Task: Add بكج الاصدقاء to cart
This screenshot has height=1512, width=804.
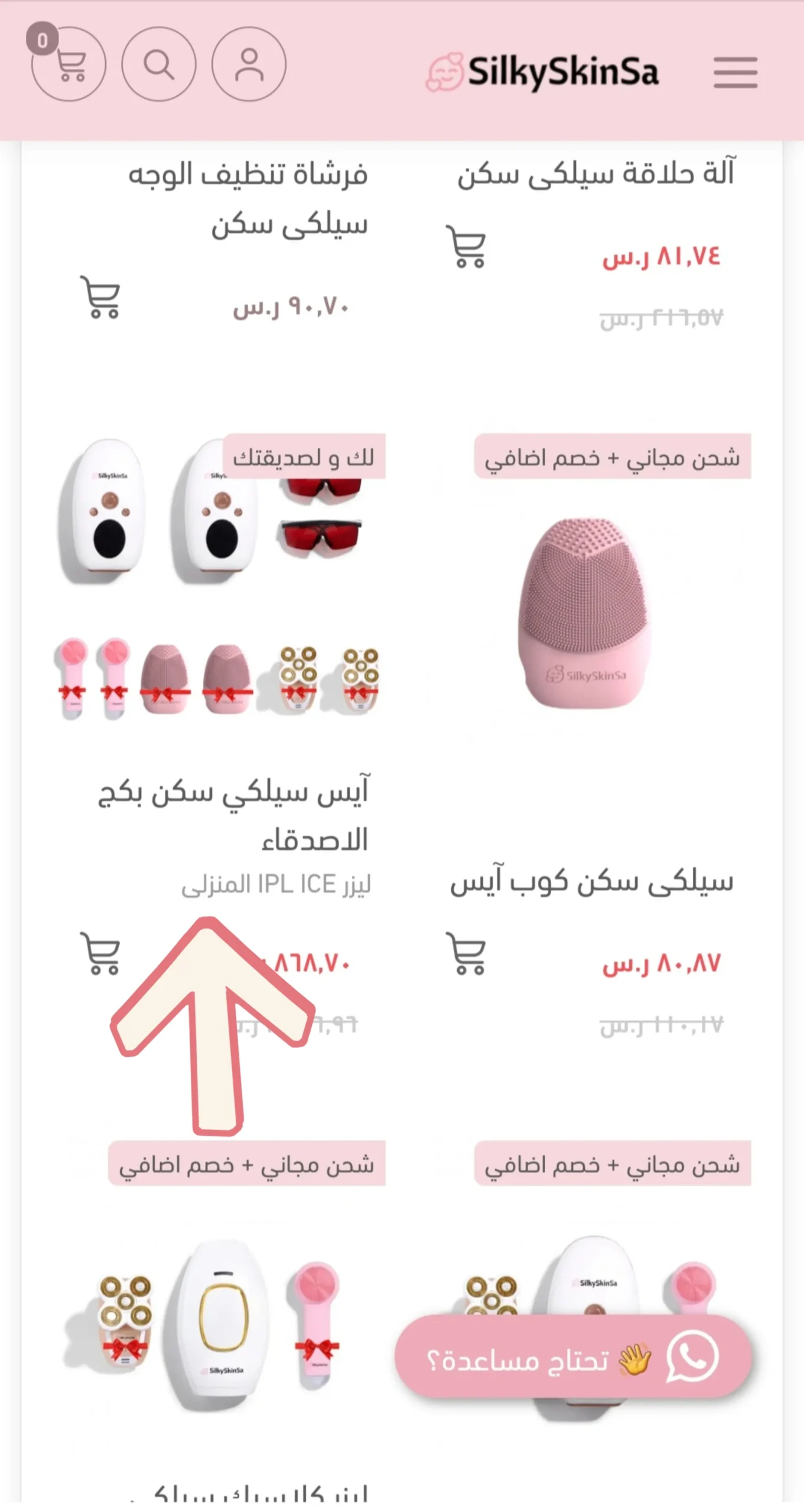Action: [100, 953]
